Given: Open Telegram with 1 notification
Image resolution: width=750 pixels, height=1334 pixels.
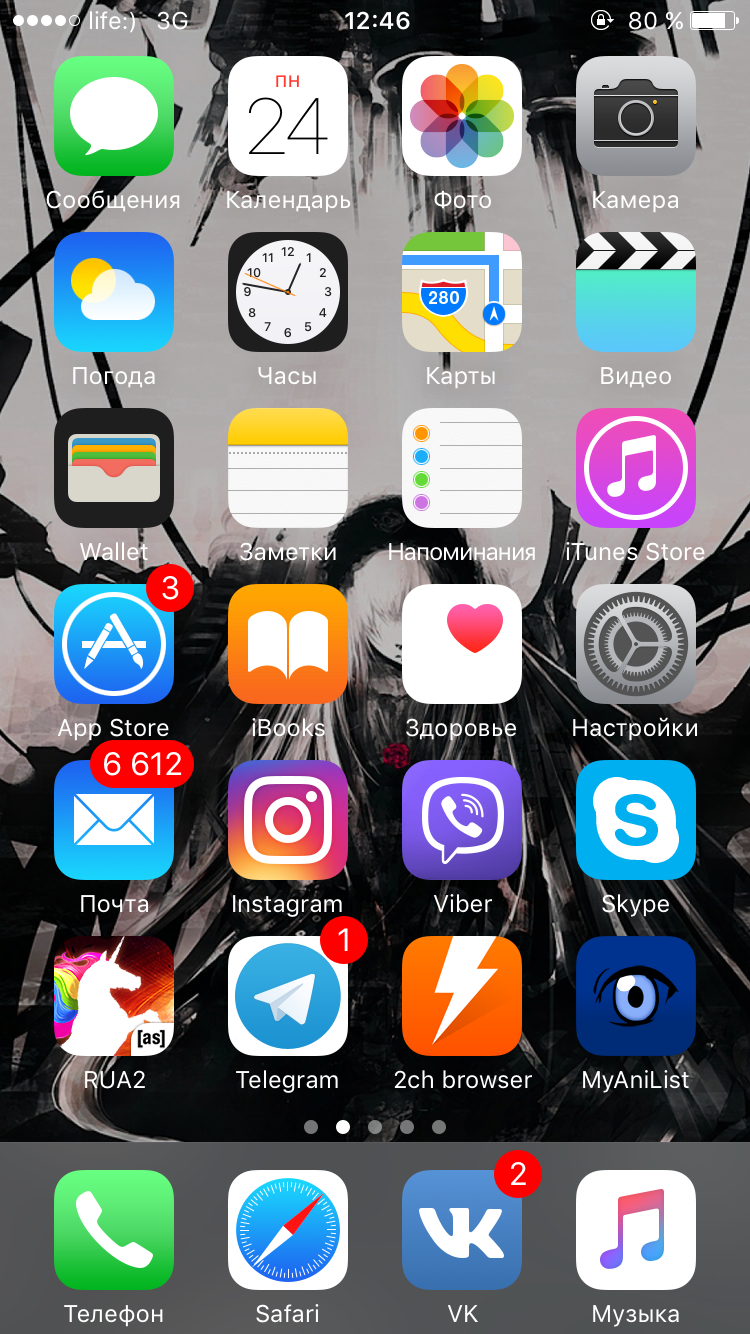Looking at the screenshot, I should (288, 996).
